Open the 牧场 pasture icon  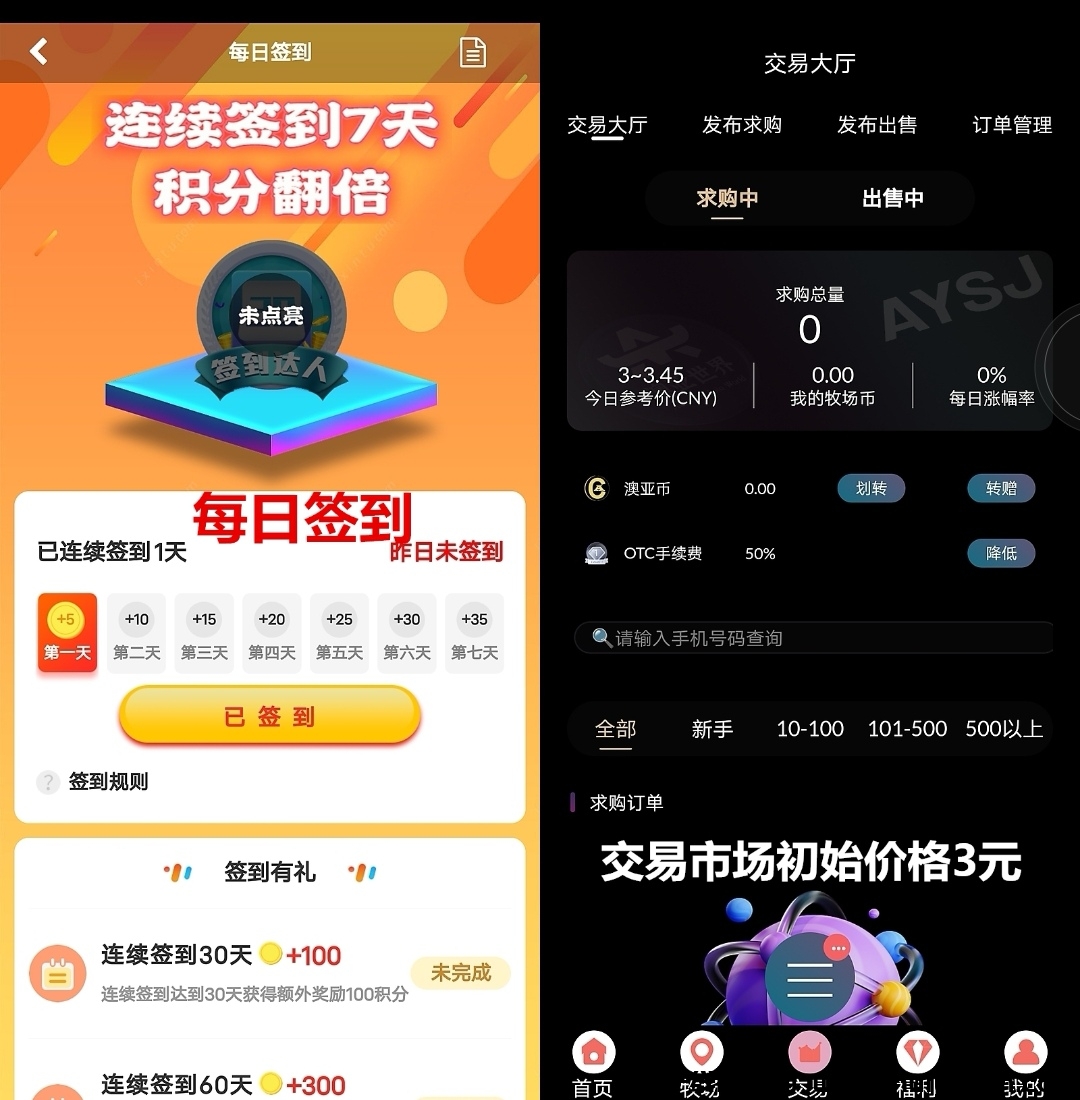pos(701,1051)
